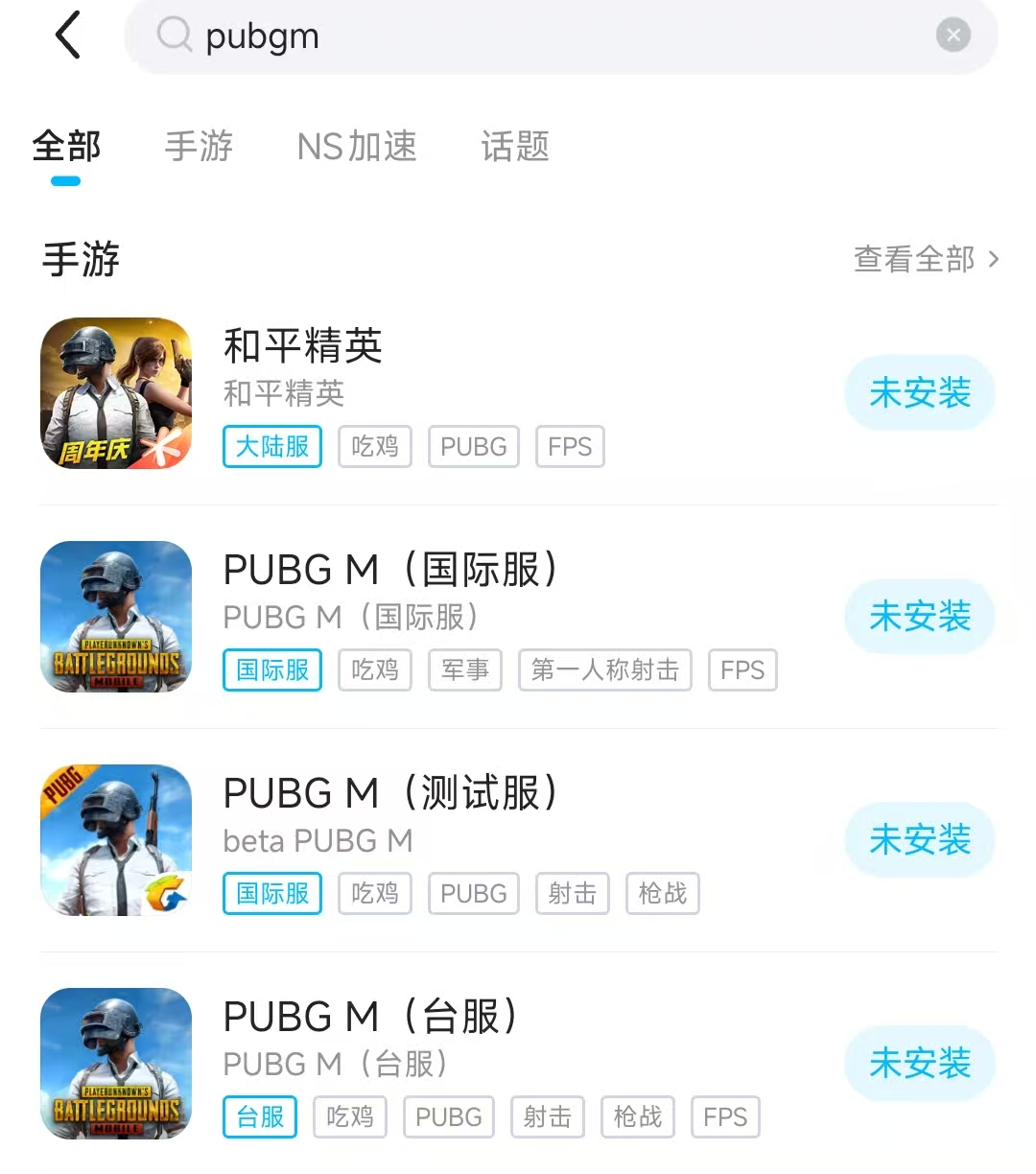Tap 未安装 button for 和平精英

coord(920,393)
